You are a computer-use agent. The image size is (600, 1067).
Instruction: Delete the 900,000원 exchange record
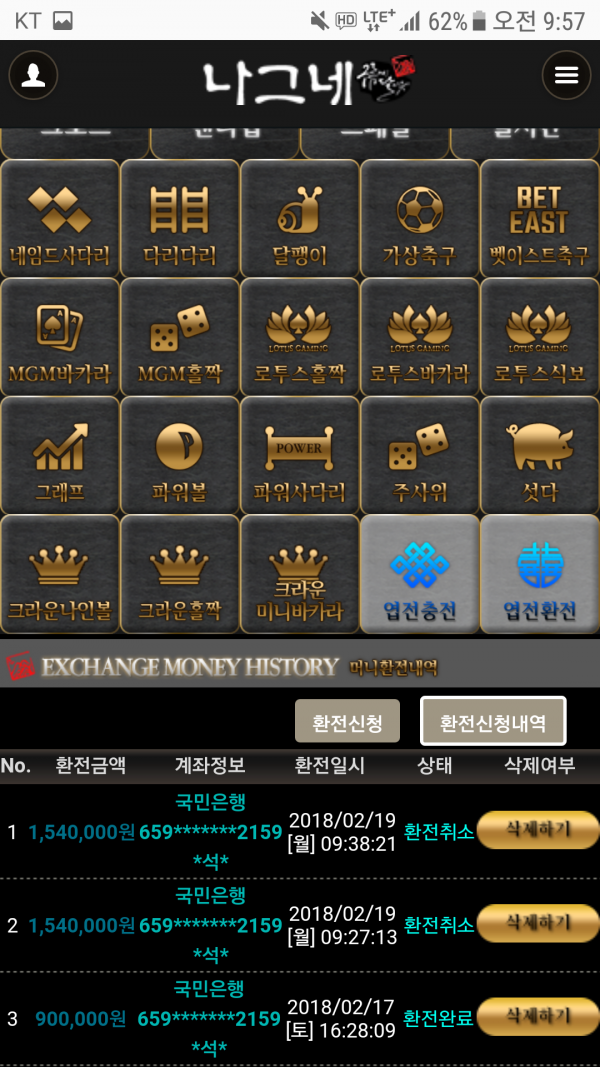click(537, 1017)
